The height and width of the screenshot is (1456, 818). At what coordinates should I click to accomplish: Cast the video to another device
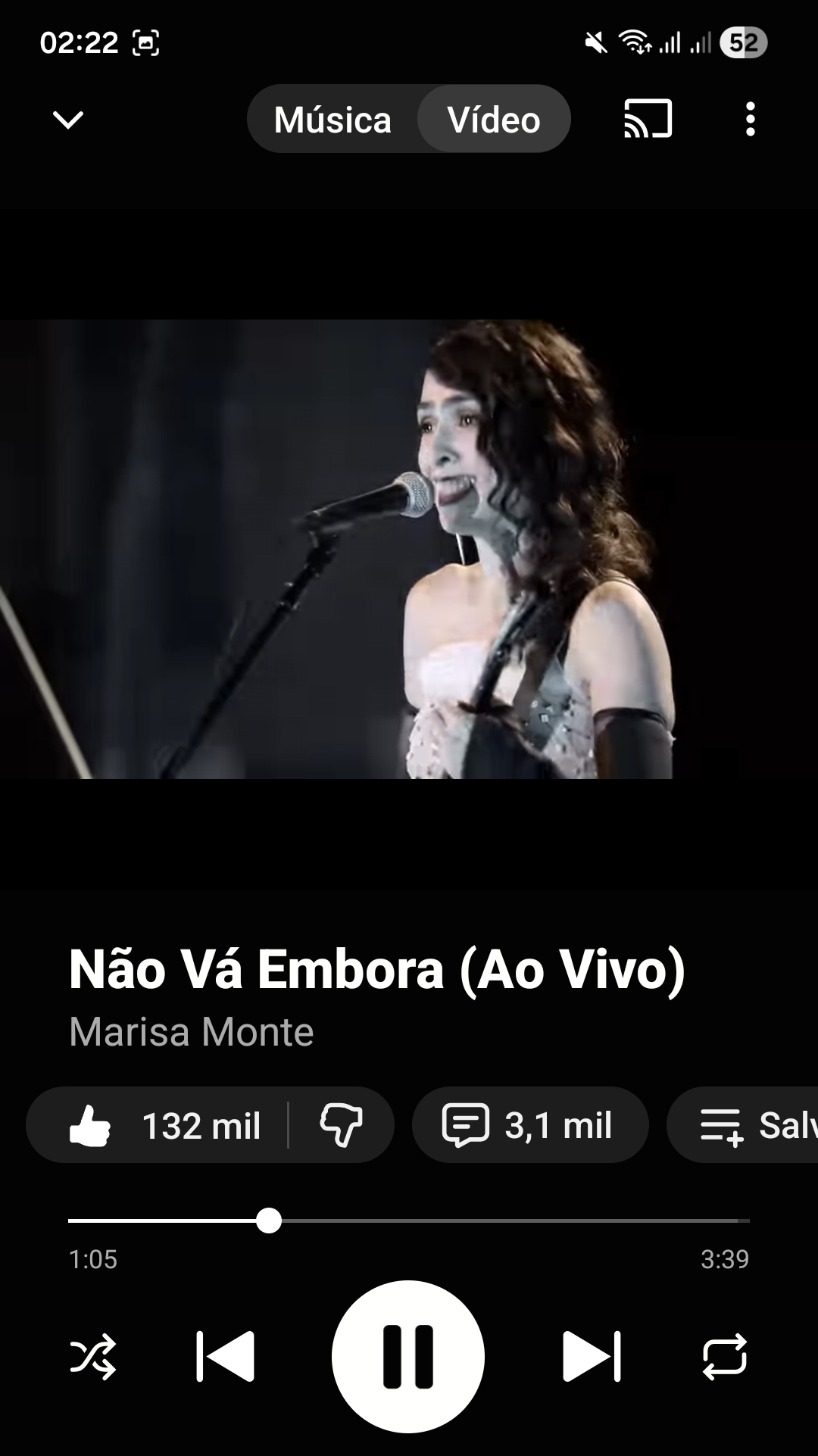click(648, 120)
